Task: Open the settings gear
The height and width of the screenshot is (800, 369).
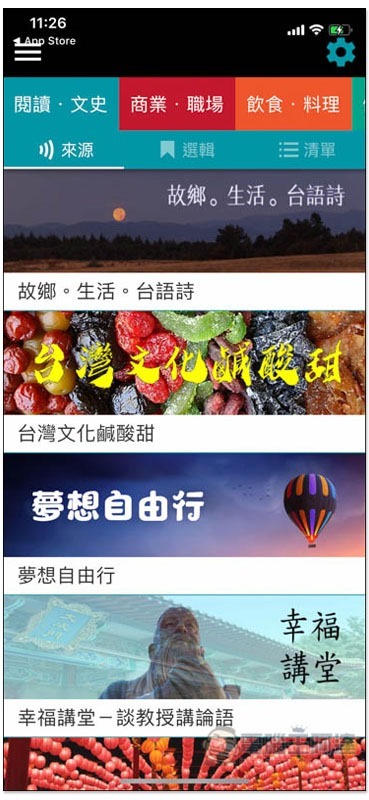Action: (340, 52)
